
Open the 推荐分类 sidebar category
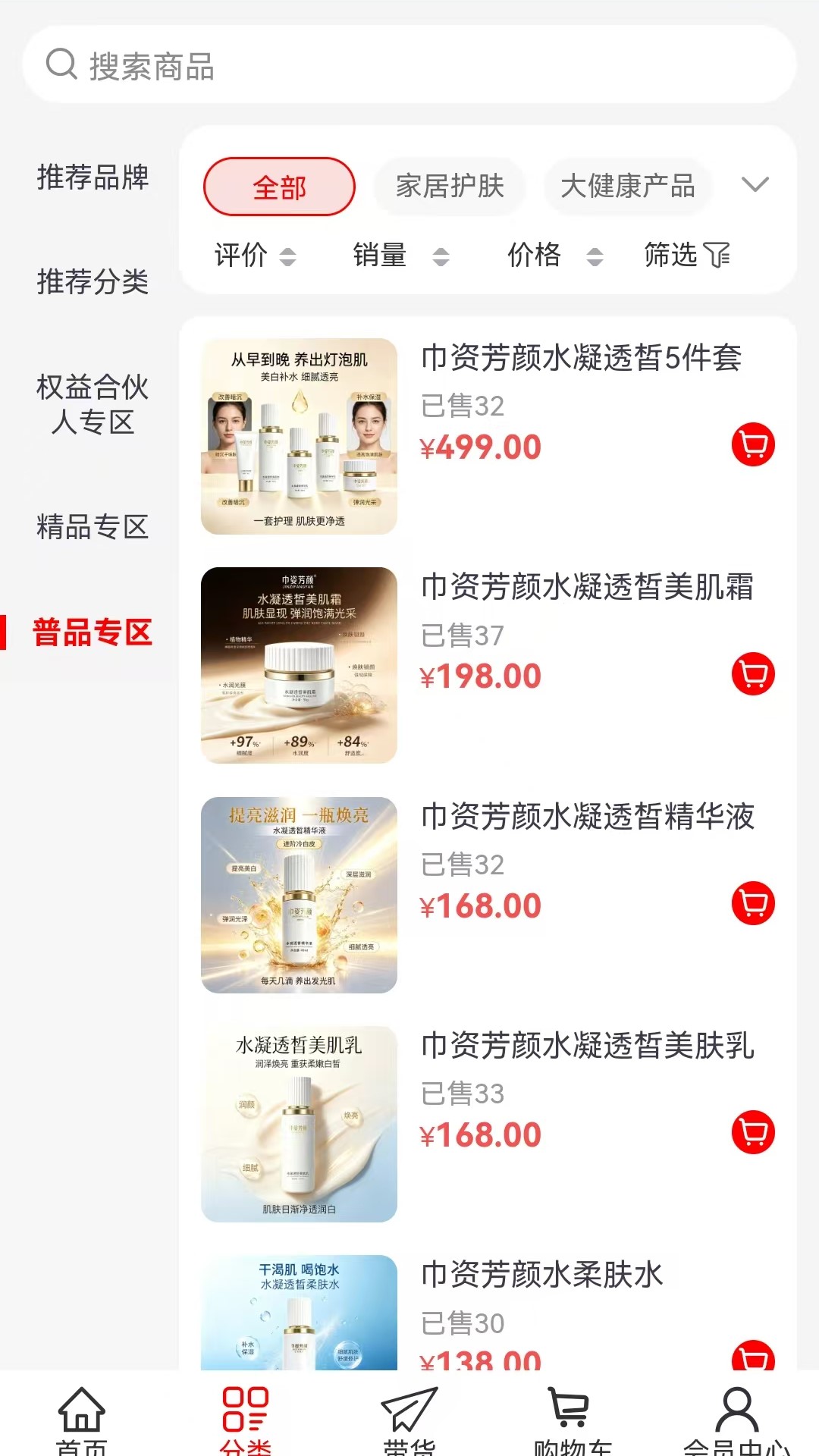click(93, 281)
